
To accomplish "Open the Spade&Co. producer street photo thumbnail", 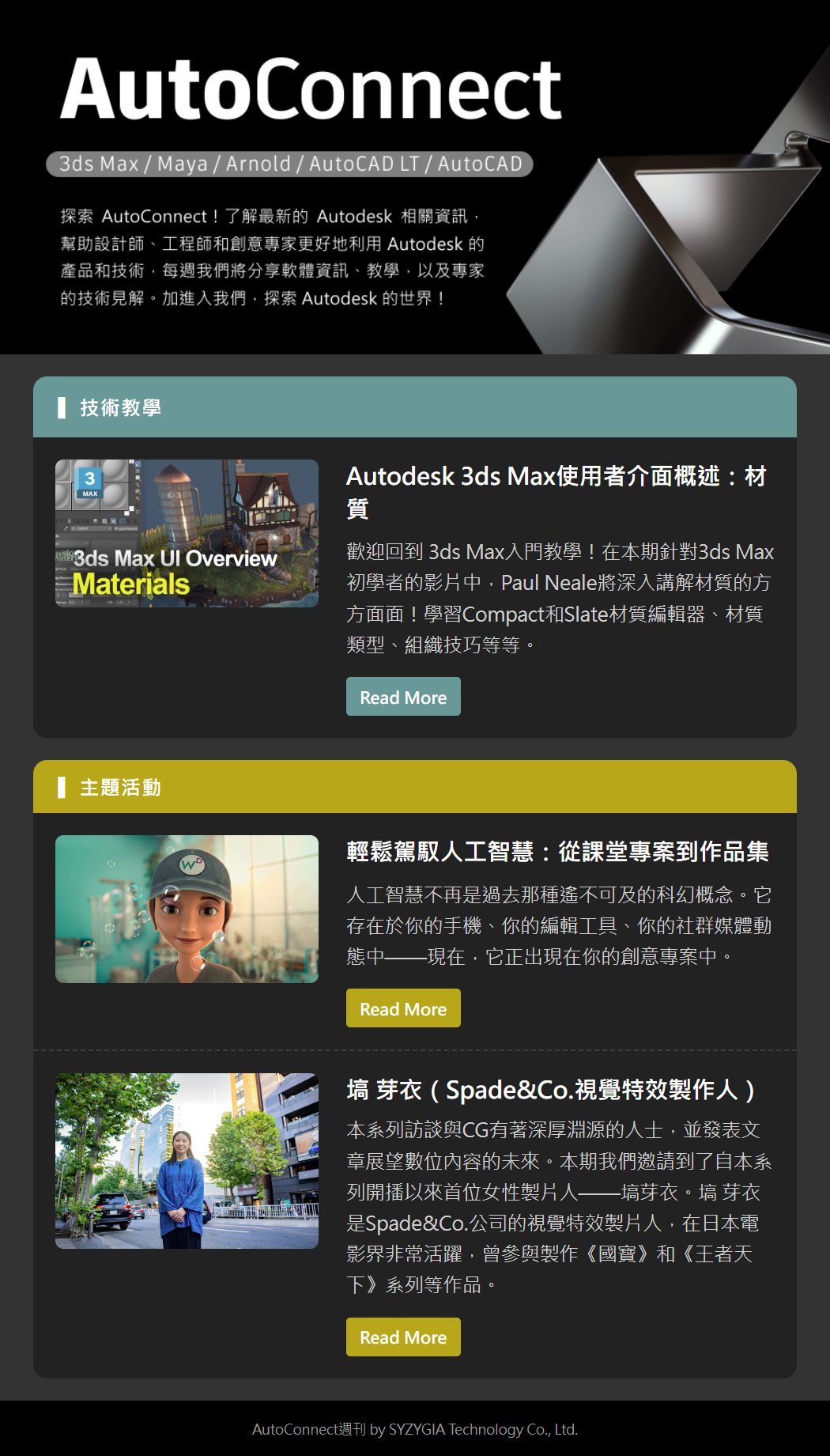I will (187, 1160).
